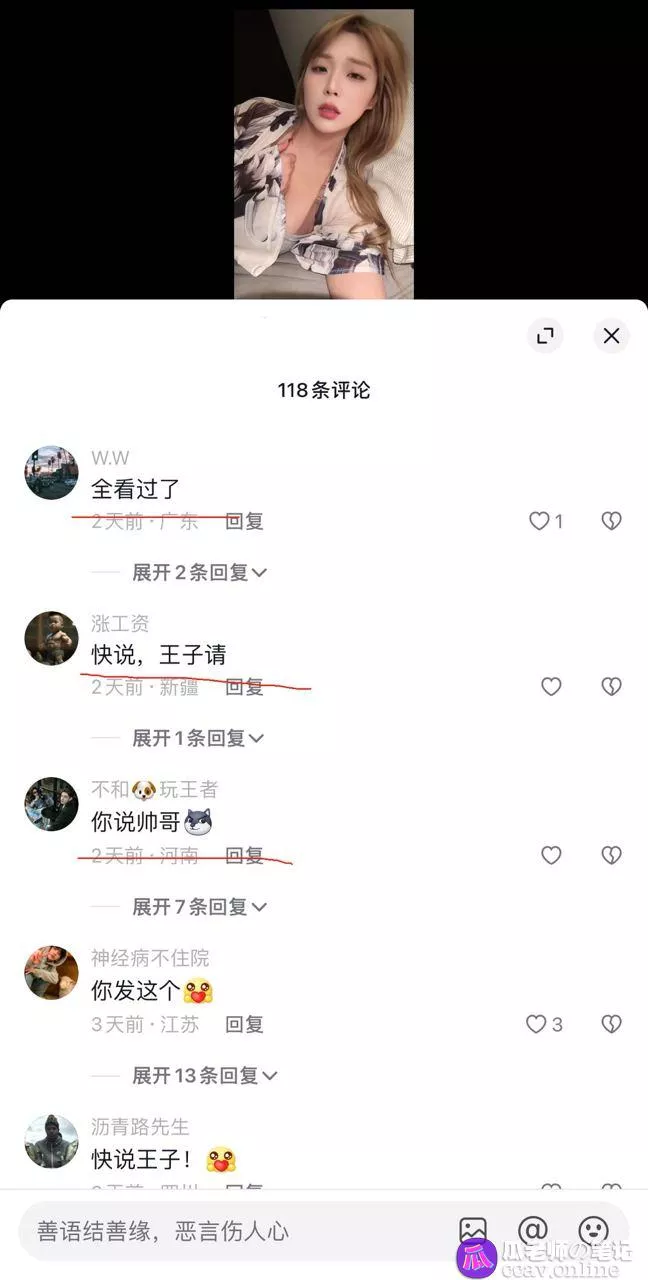Reply to 涨工资's comment

pos(244,687)
